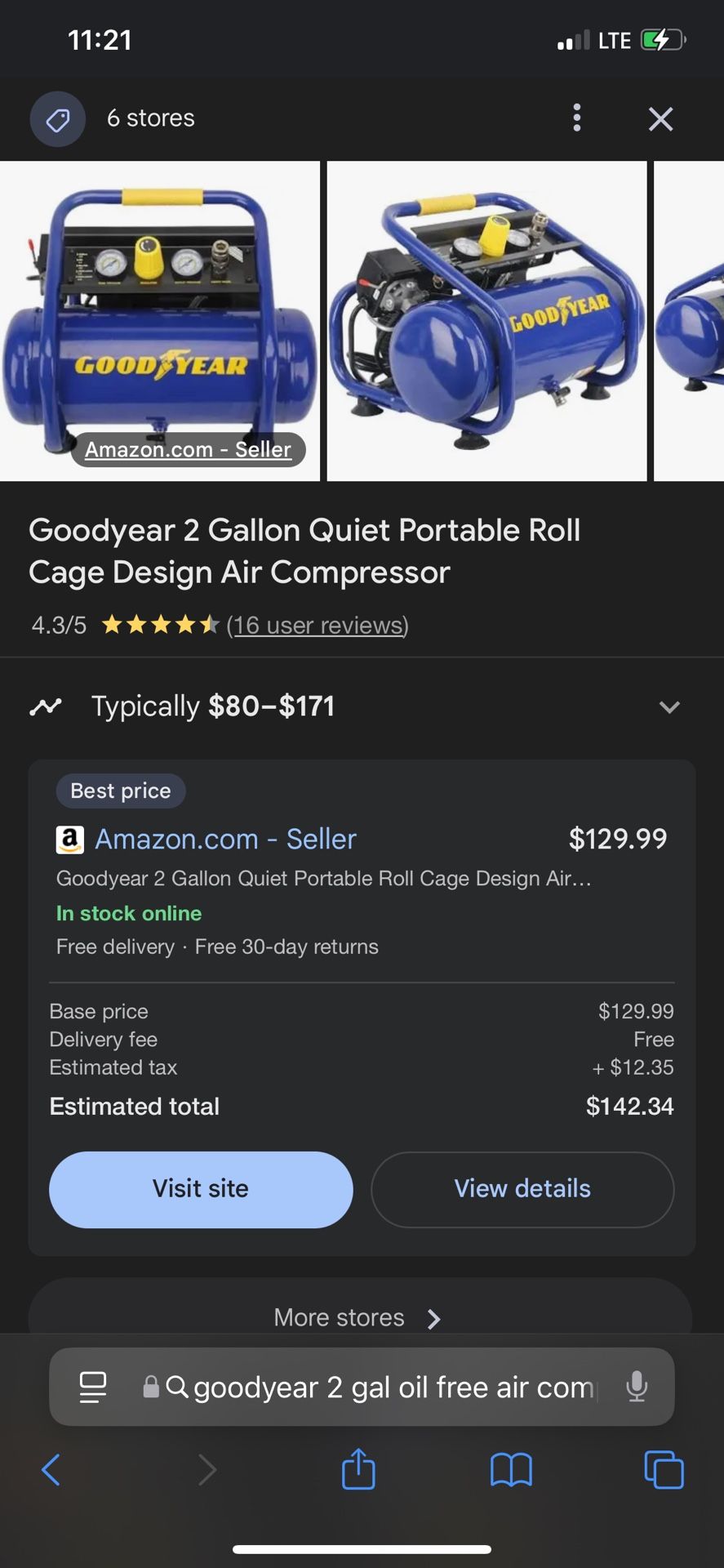Close the shopping panel with the X

click(660, 118)
